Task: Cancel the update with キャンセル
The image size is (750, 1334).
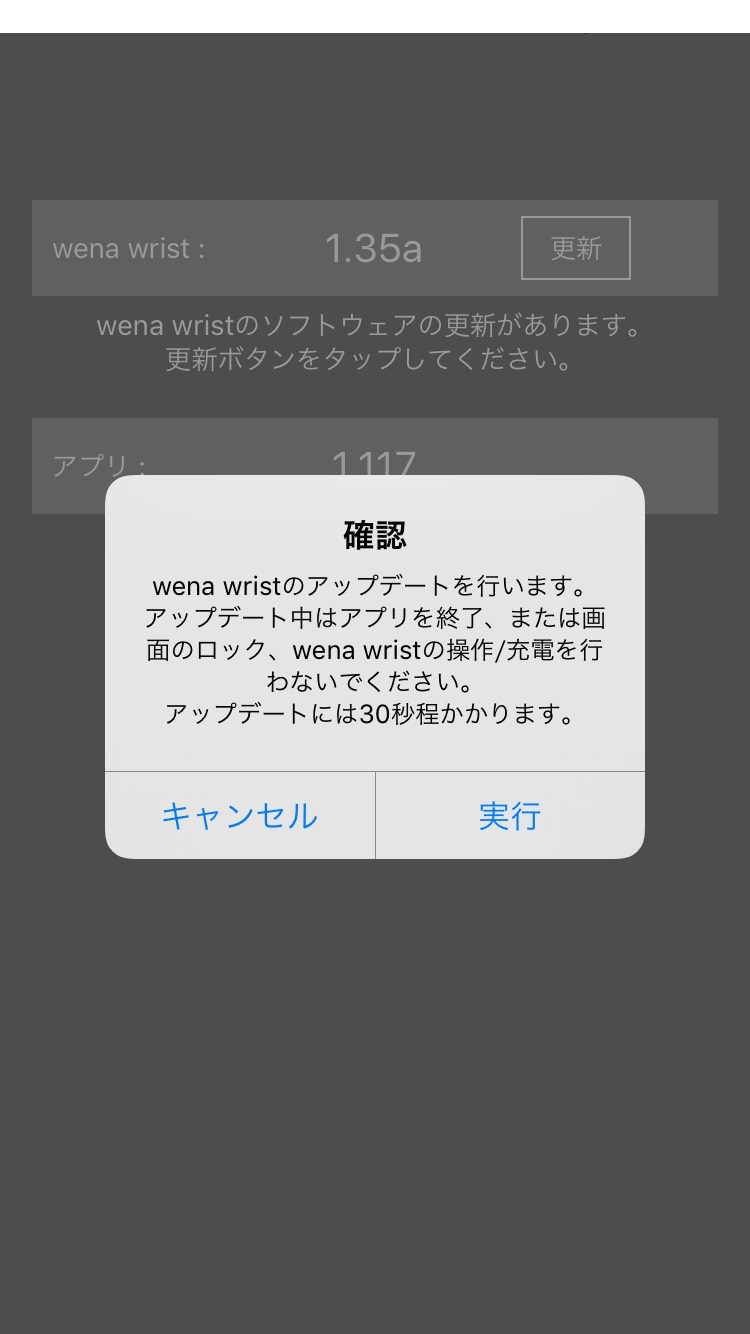Action: tap(240, 816)
